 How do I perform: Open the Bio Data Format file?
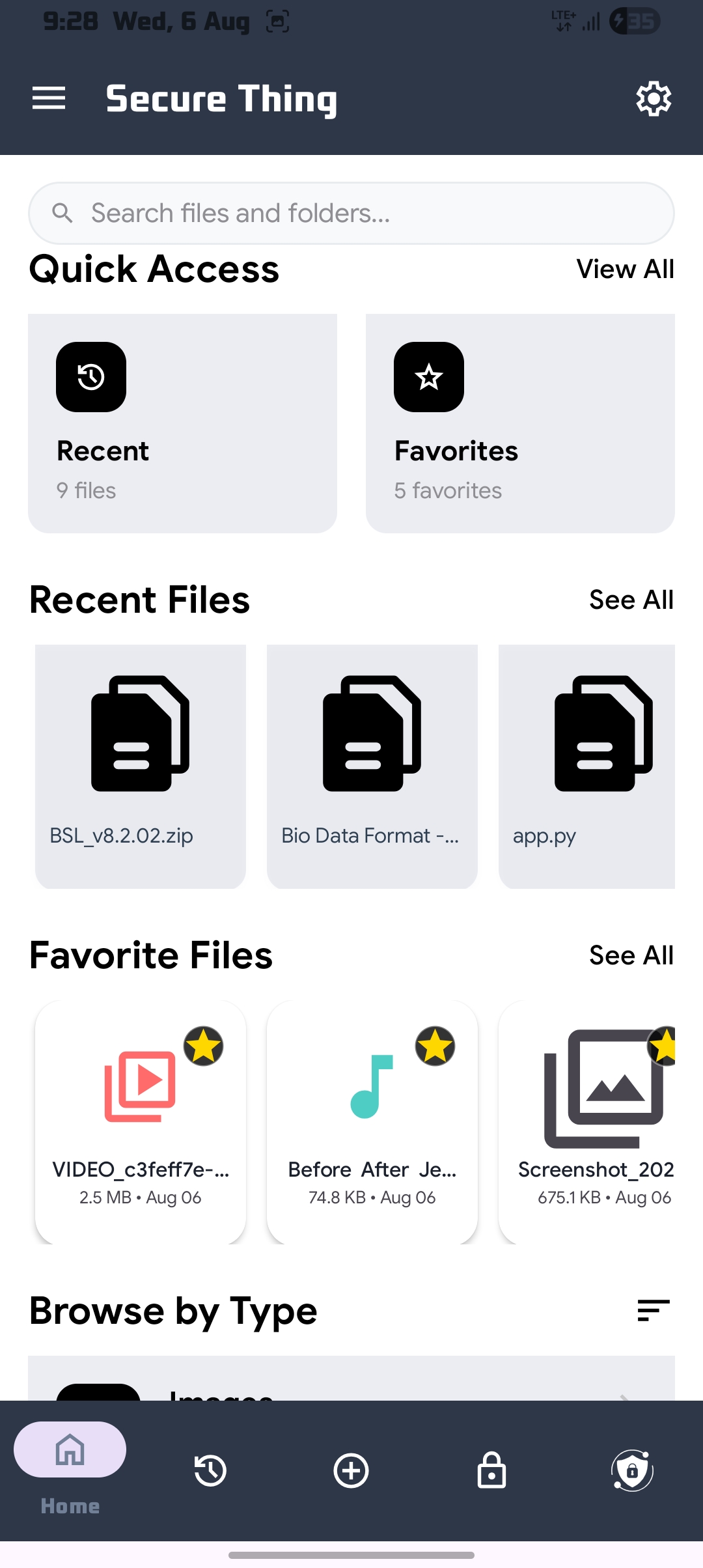click(x=372, y=766)
